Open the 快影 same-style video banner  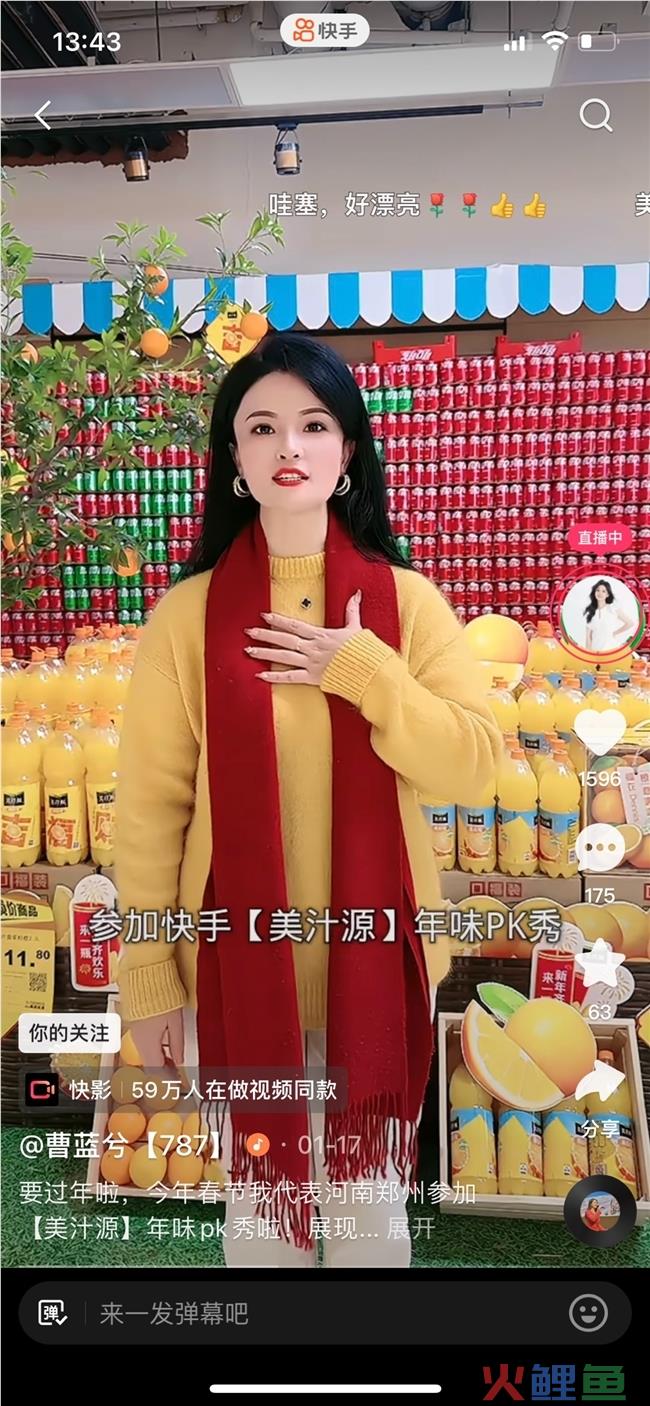click(182, 1089)
